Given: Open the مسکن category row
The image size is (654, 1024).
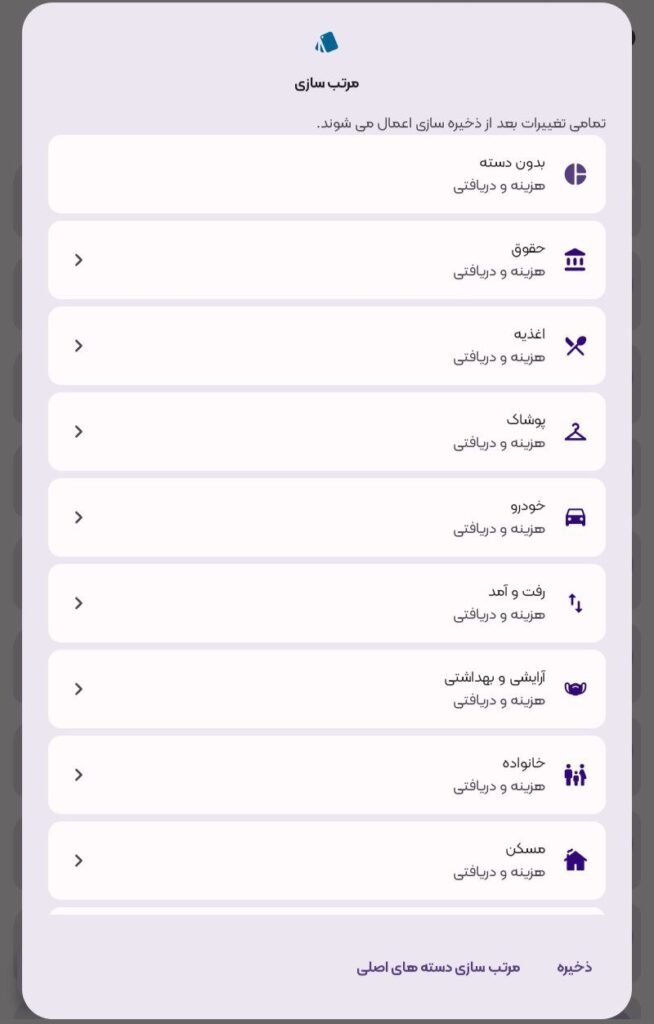Looking at the screenshot, I should coord(327,861).
